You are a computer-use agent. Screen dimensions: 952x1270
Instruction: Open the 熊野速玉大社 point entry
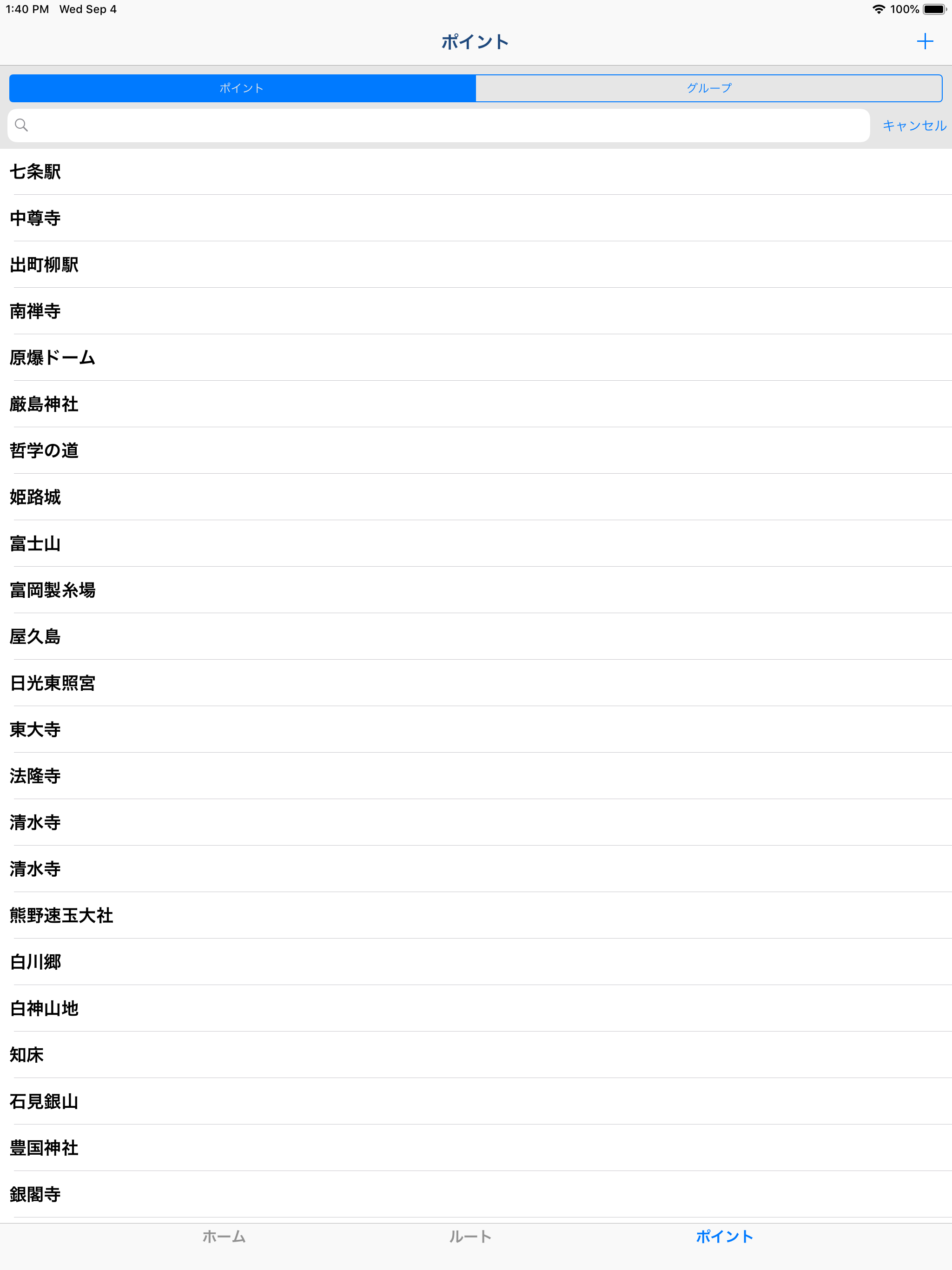click(x=230, y=916)
